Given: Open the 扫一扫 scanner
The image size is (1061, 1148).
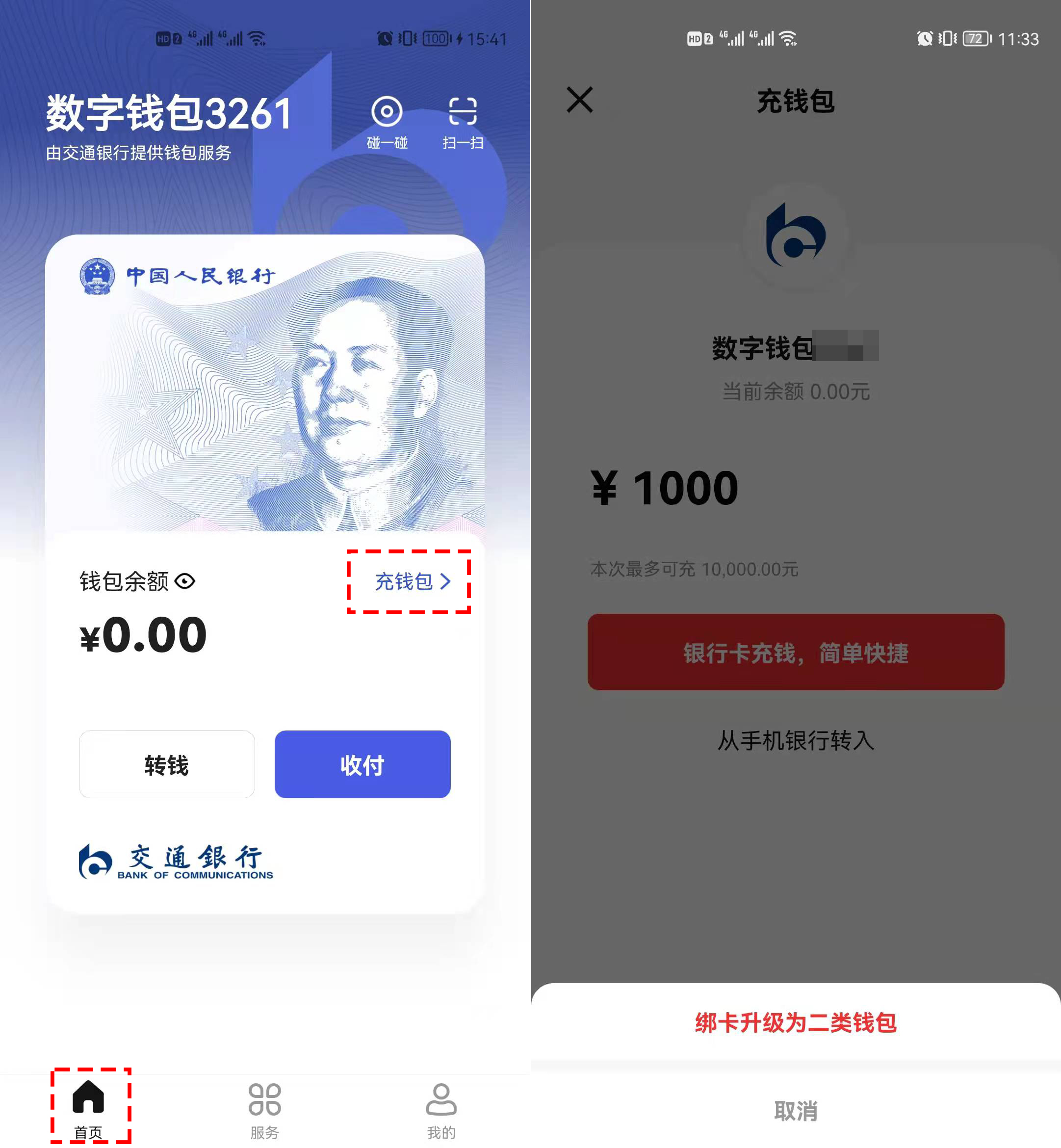Looking at the screenshot, I should click(463, 121).
